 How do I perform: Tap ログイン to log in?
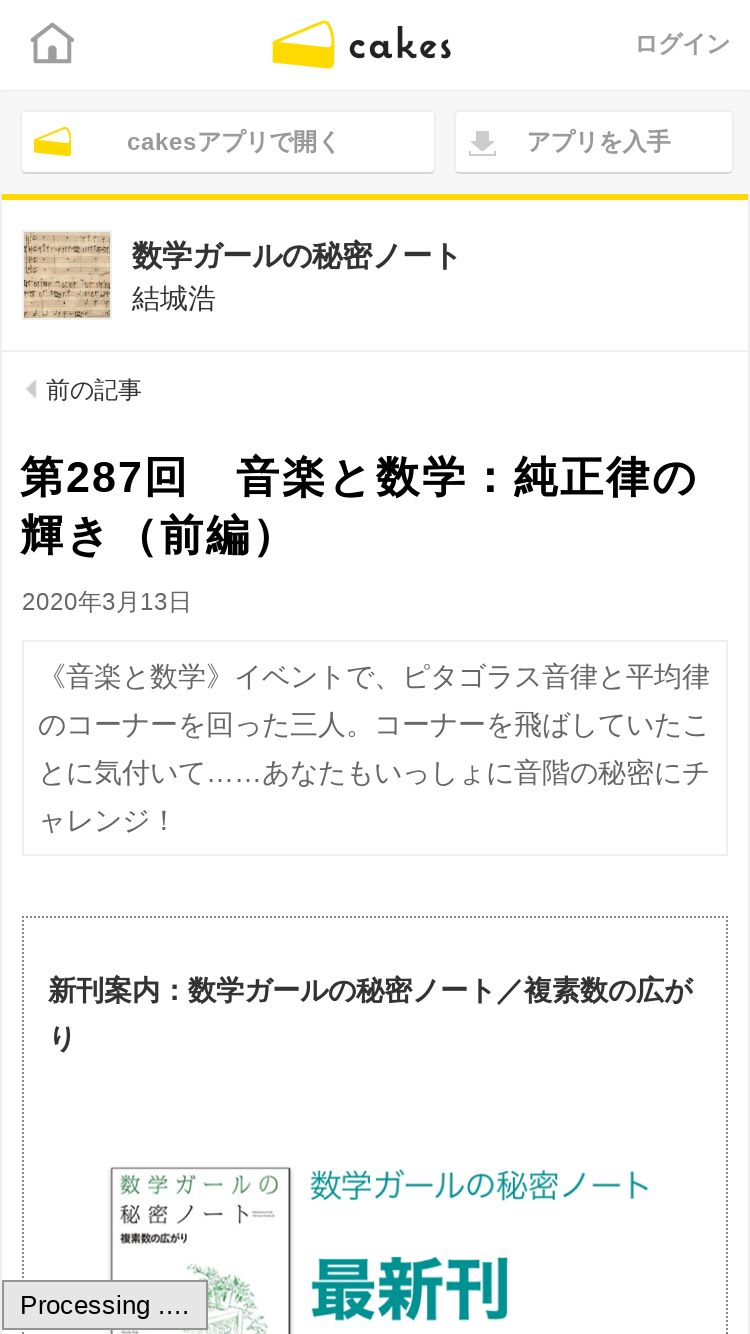[682, 44]
